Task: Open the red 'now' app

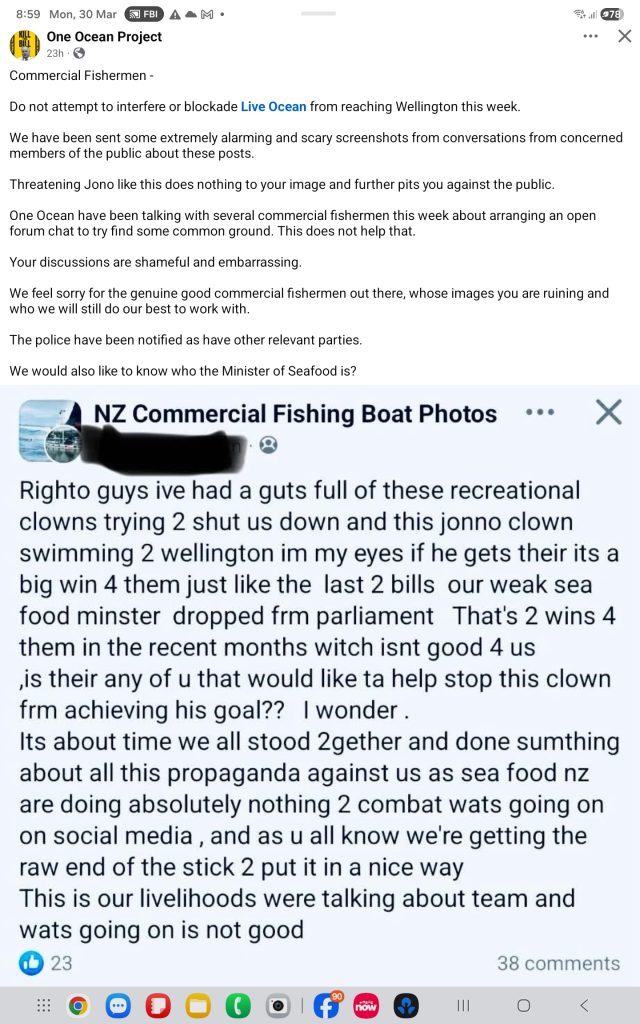Action: (366, 1005)
